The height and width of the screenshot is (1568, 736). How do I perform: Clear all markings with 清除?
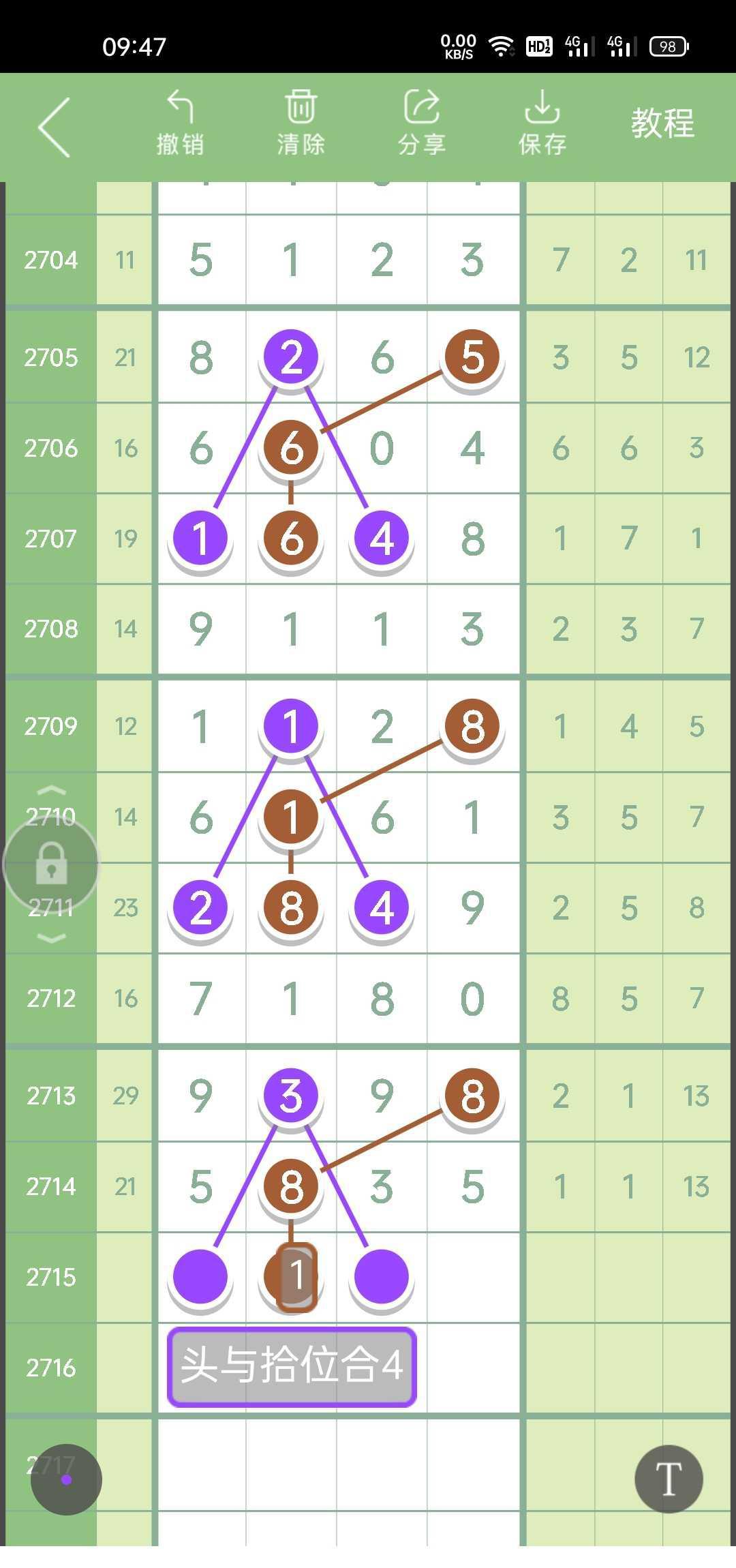[x=301, y=123]
